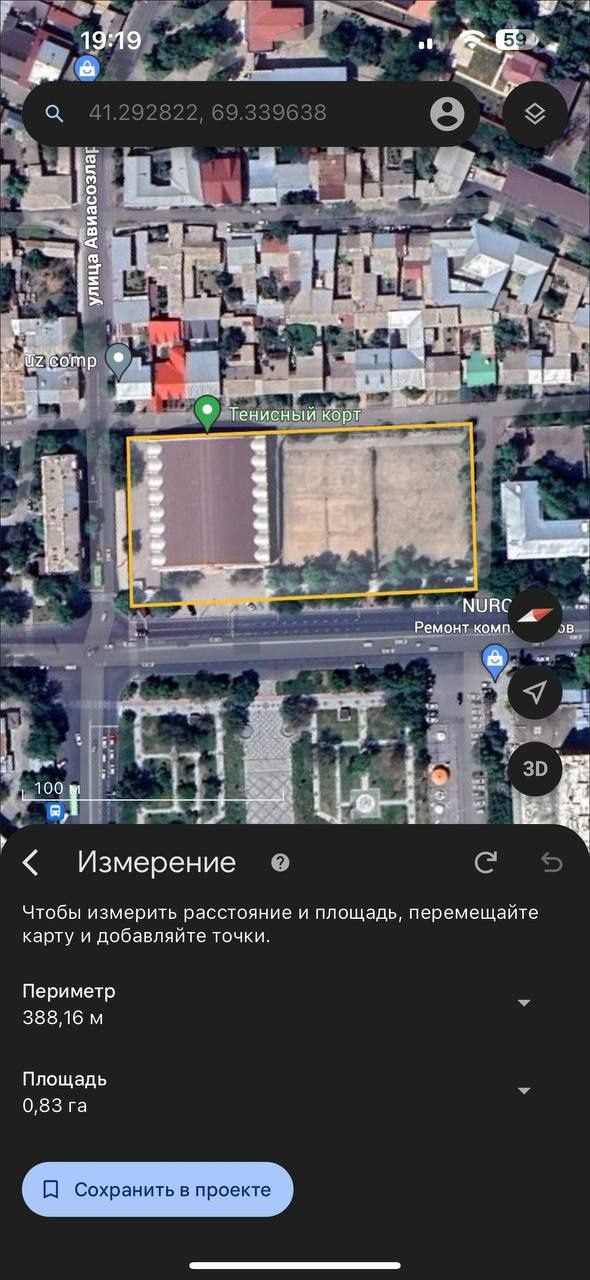590x1280 pixels.
Task: Undo the last measurement point
Action: pos(551,862)
